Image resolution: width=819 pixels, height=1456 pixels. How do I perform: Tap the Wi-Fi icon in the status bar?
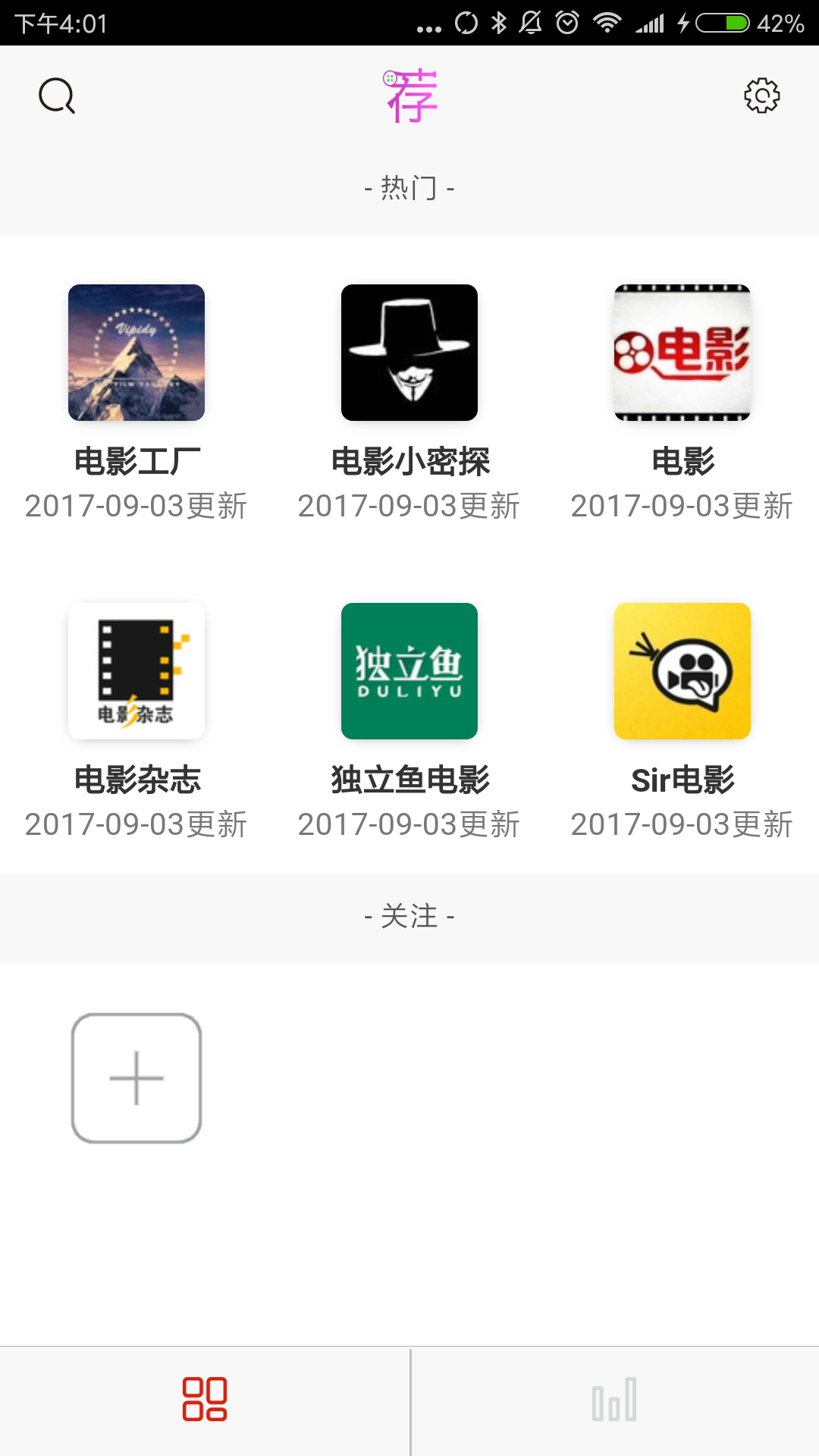click(606, 21)
